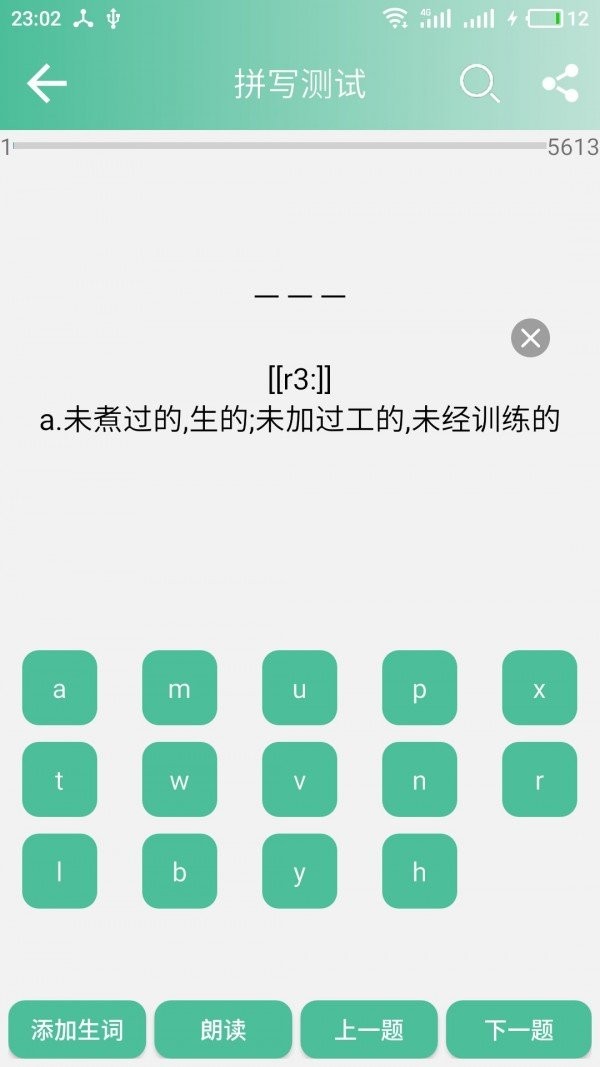Go to previous question 上一题
The image size is (600, 1067).
pyautogui.click(x=369, y=1029)
